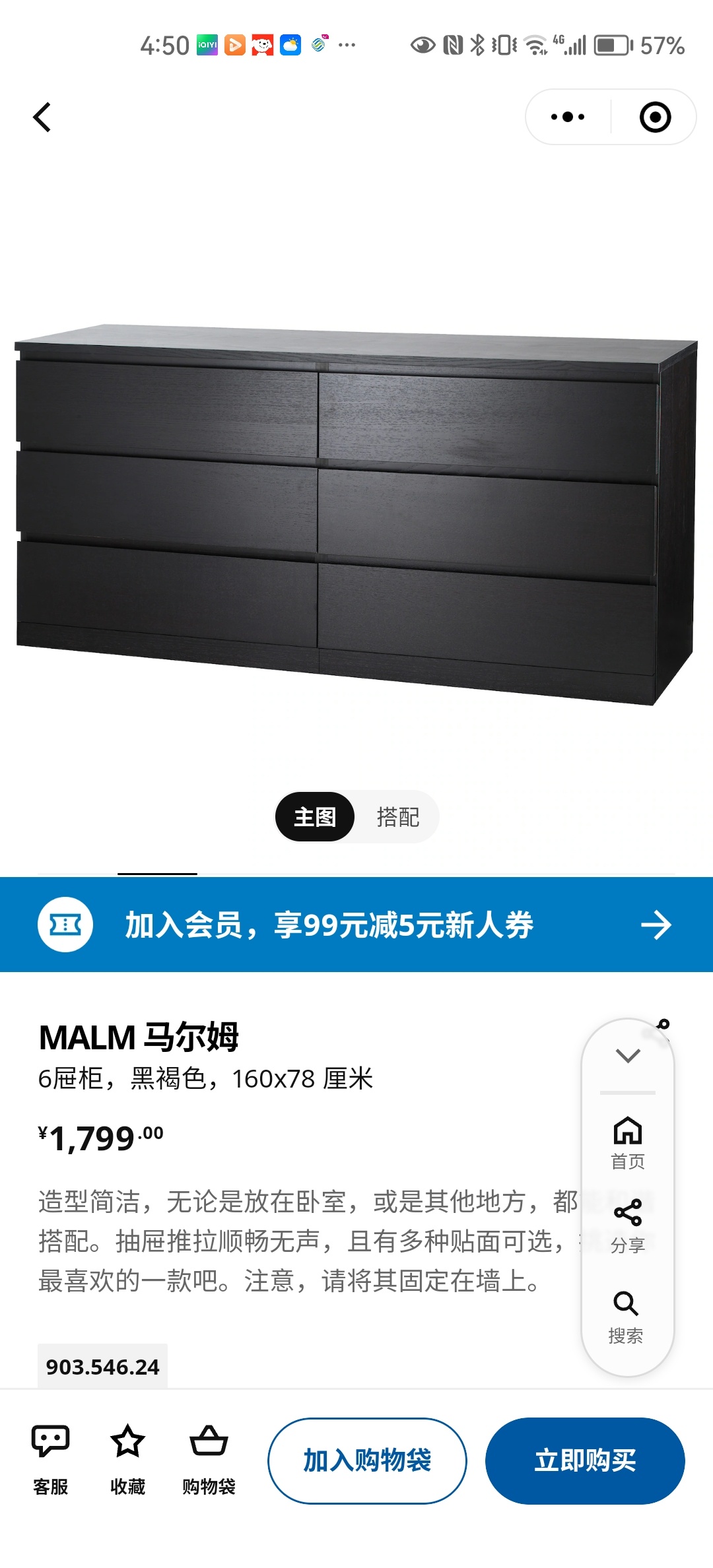Contact 客服 customer service
Viewport: 713px width, 1568px height.
click(x=51, y=1460)
